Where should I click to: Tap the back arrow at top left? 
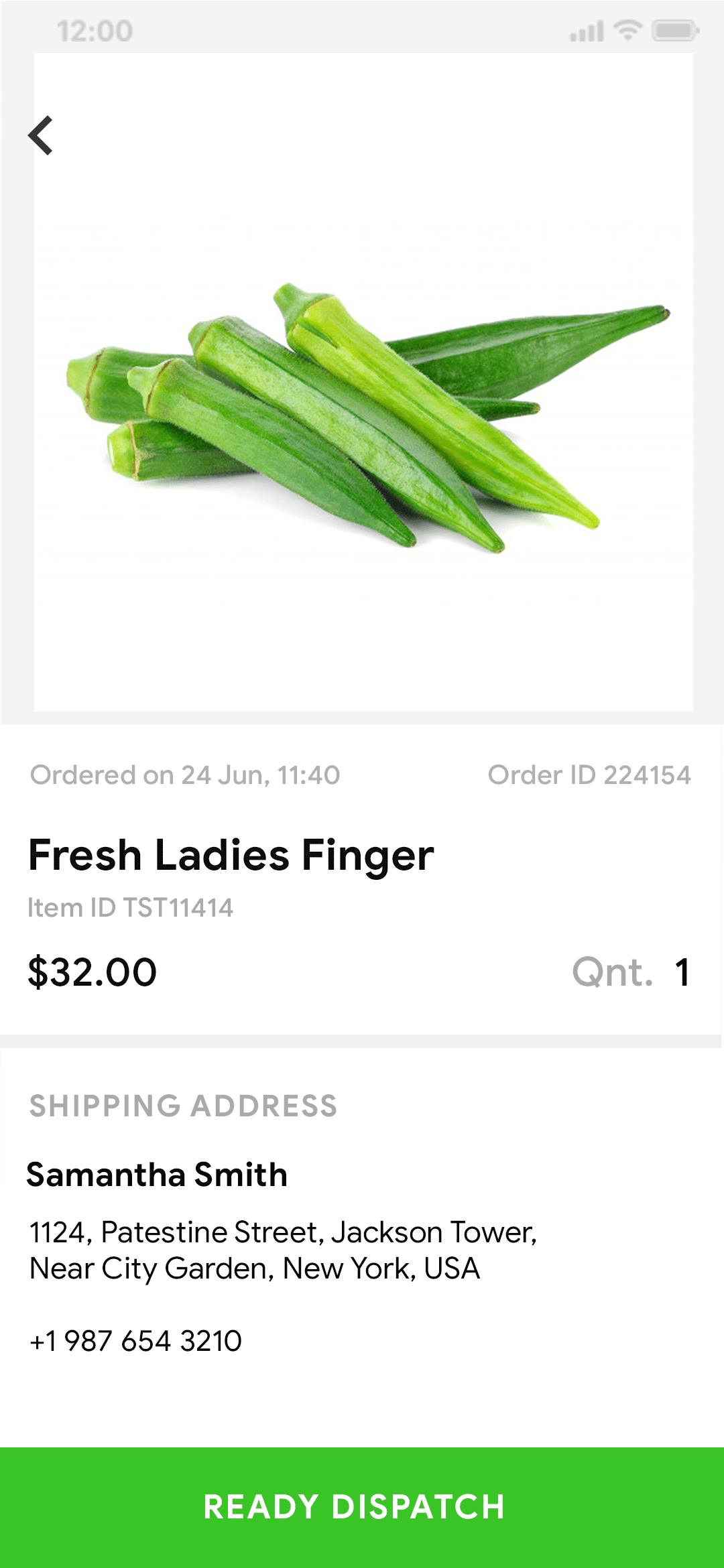coord(42,136)
